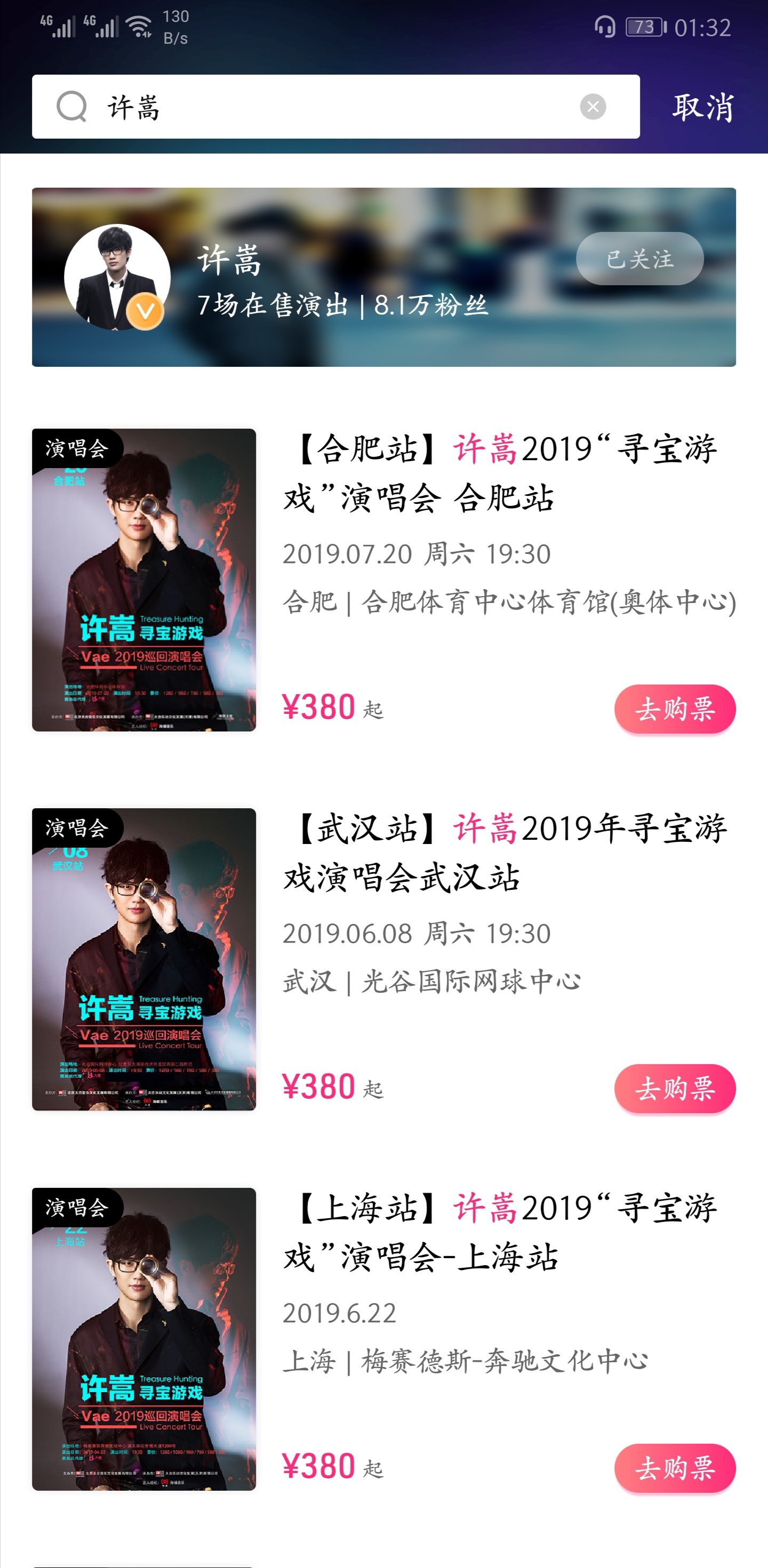Screen dimensions: 768x1568
Task: Open the 上海站 concert poster
Action: coord(144,1339)
